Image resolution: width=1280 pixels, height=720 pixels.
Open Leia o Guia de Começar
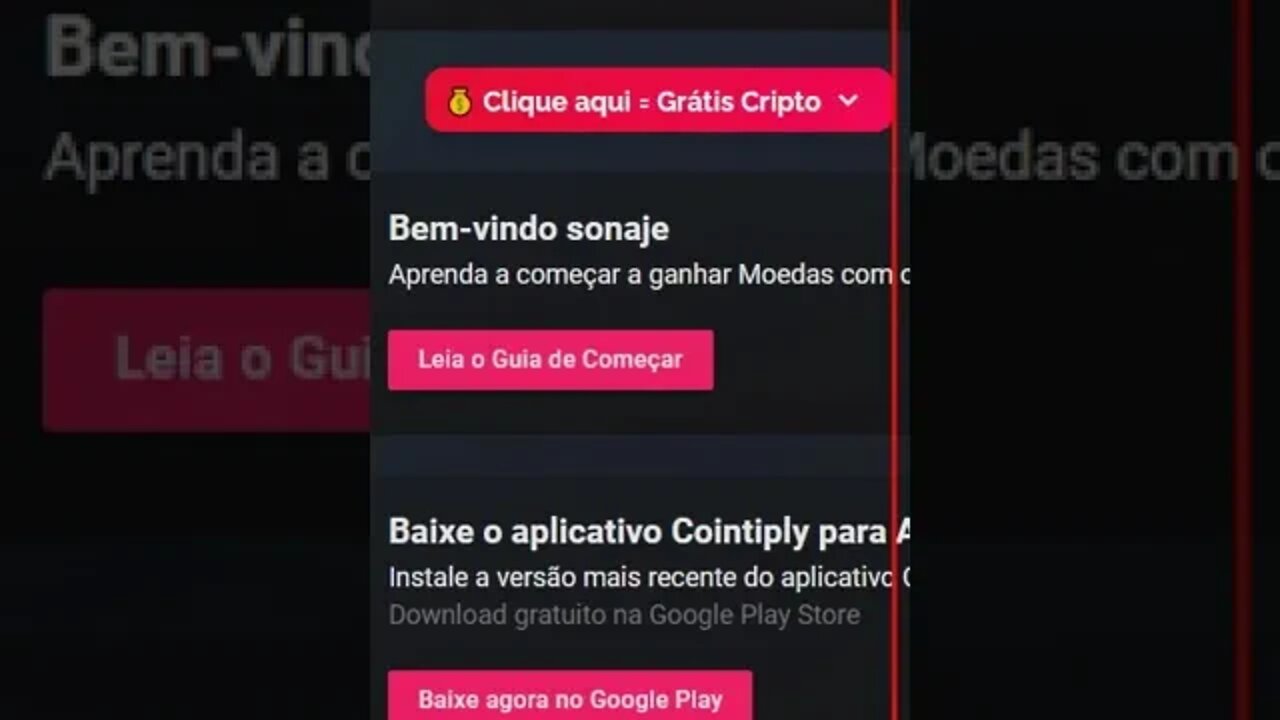[550, 360]
